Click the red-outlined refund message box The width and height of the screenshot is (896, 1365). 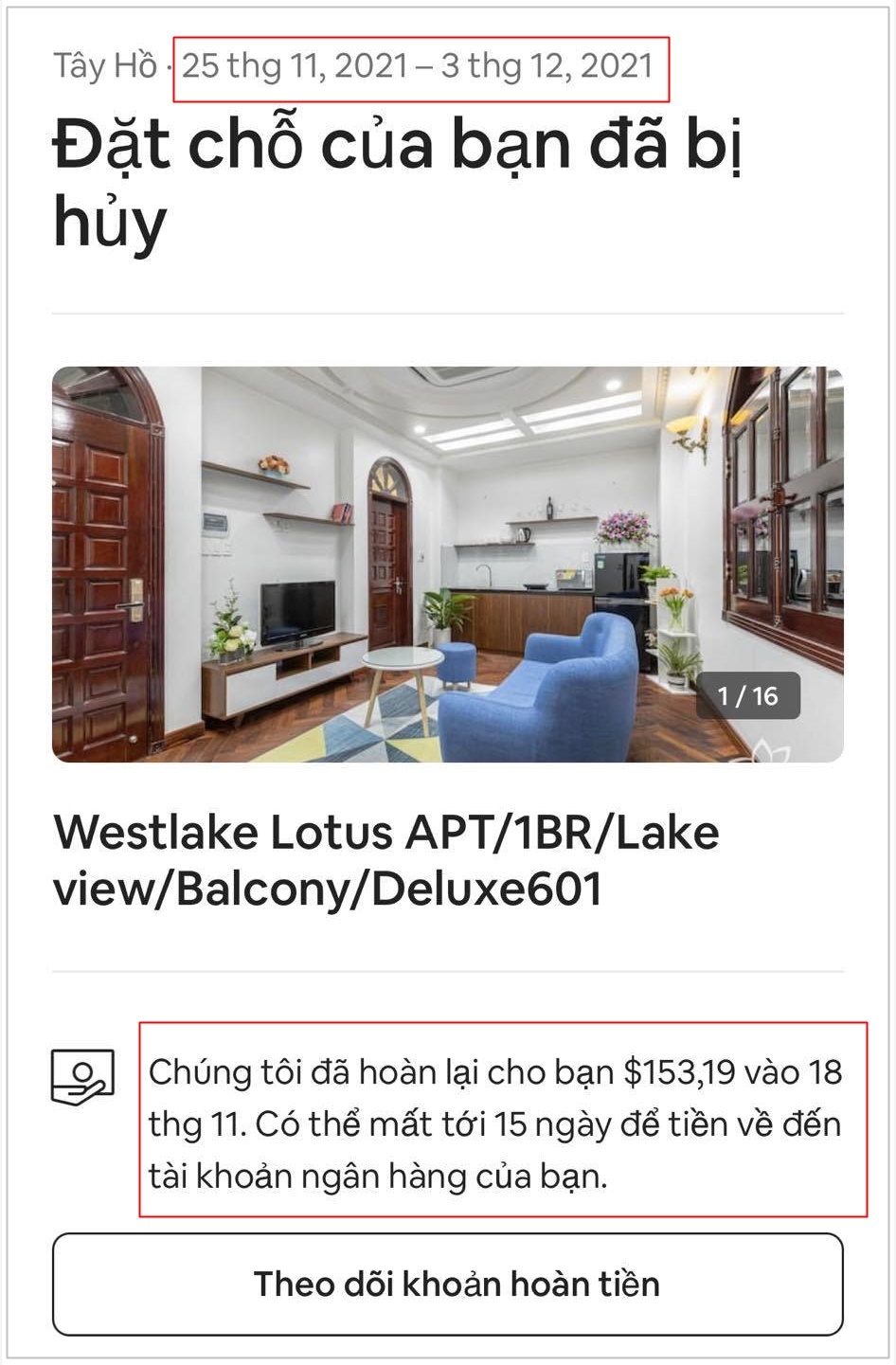coord(507,1121)
